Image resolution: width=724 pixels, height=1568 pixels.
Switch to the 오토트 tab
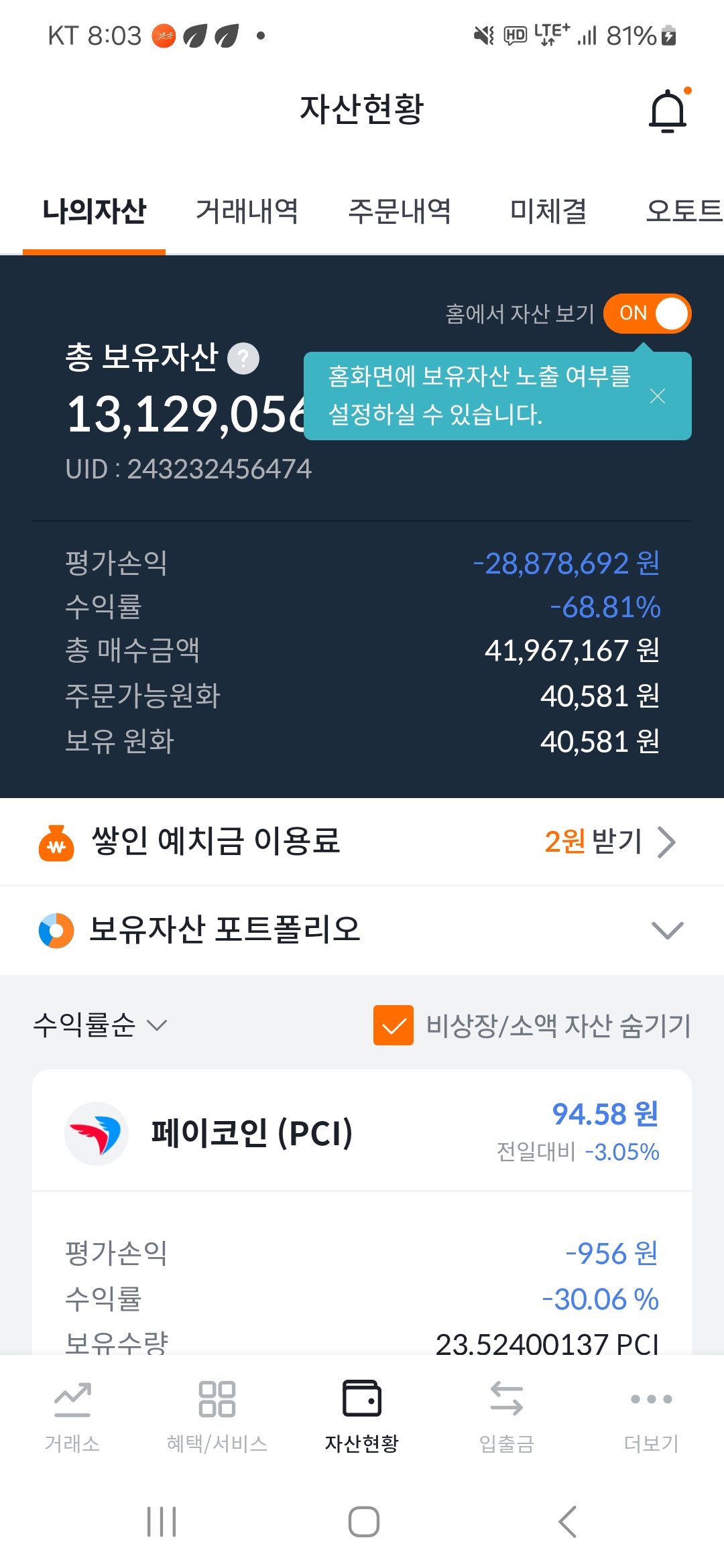(x=684, y=211)
